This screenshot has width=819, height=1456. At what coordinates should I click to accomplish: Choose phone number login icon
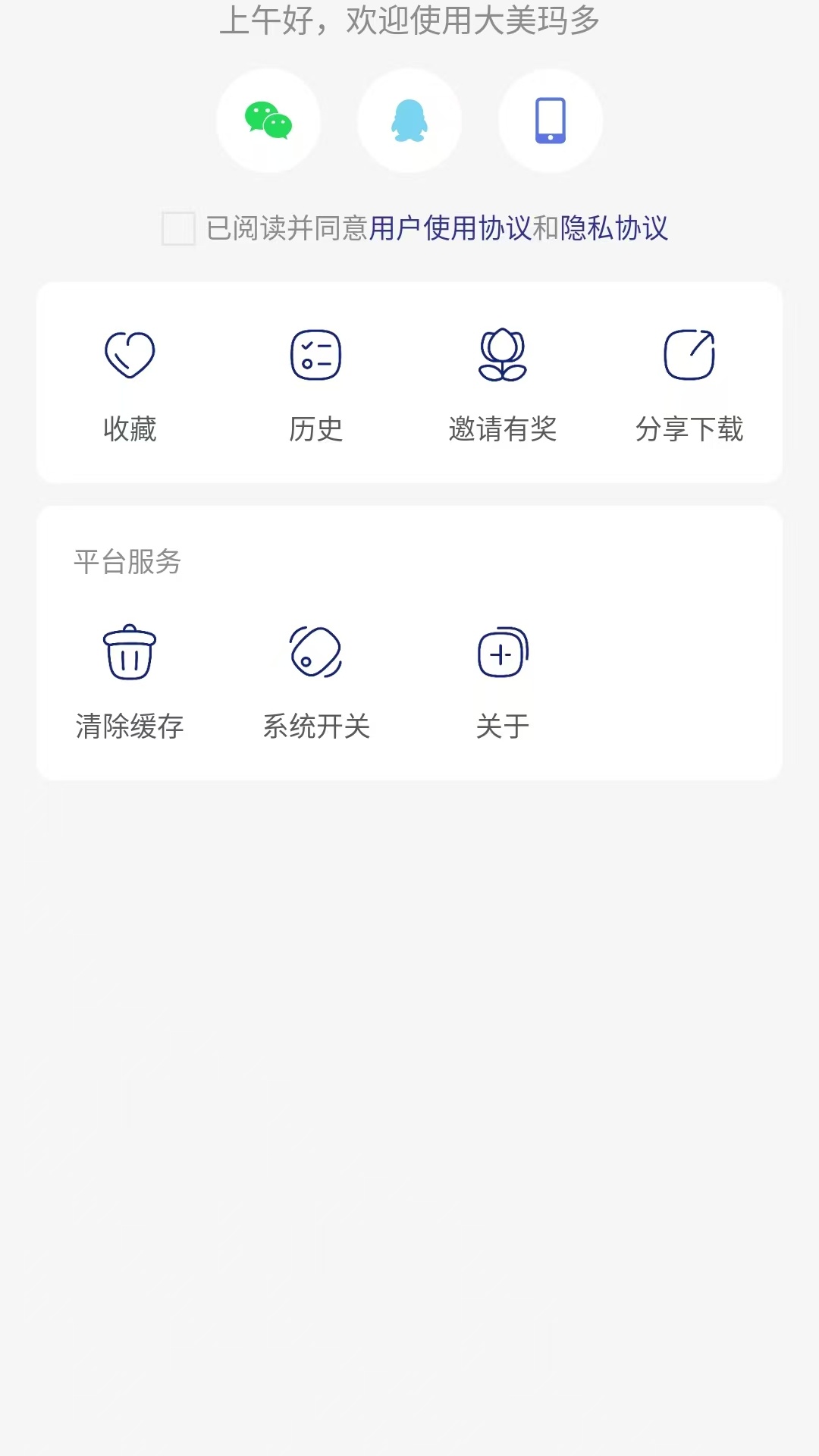click(551, 121)
